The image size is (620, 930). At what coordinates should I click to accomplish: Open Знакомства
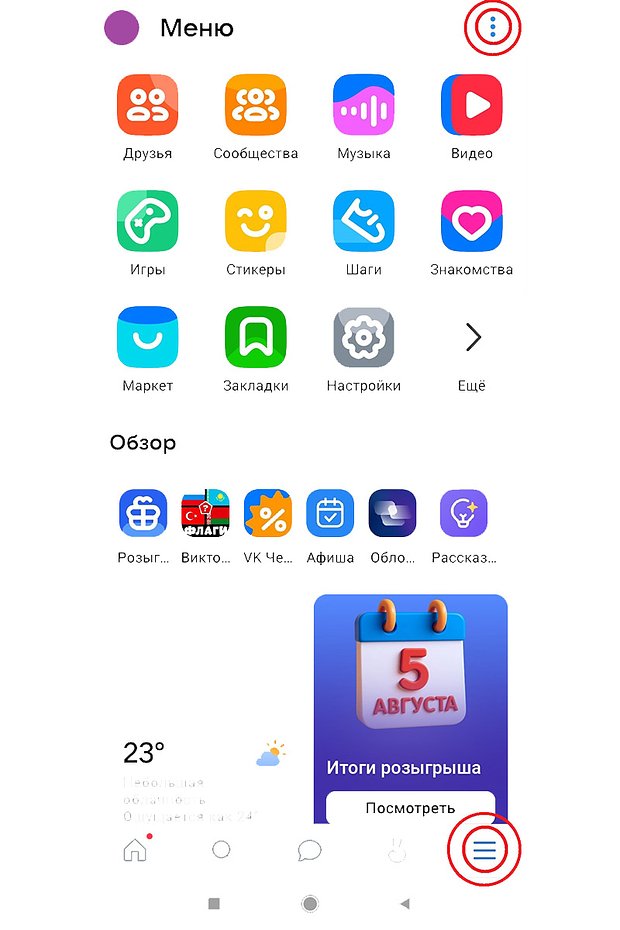(472, 221)
